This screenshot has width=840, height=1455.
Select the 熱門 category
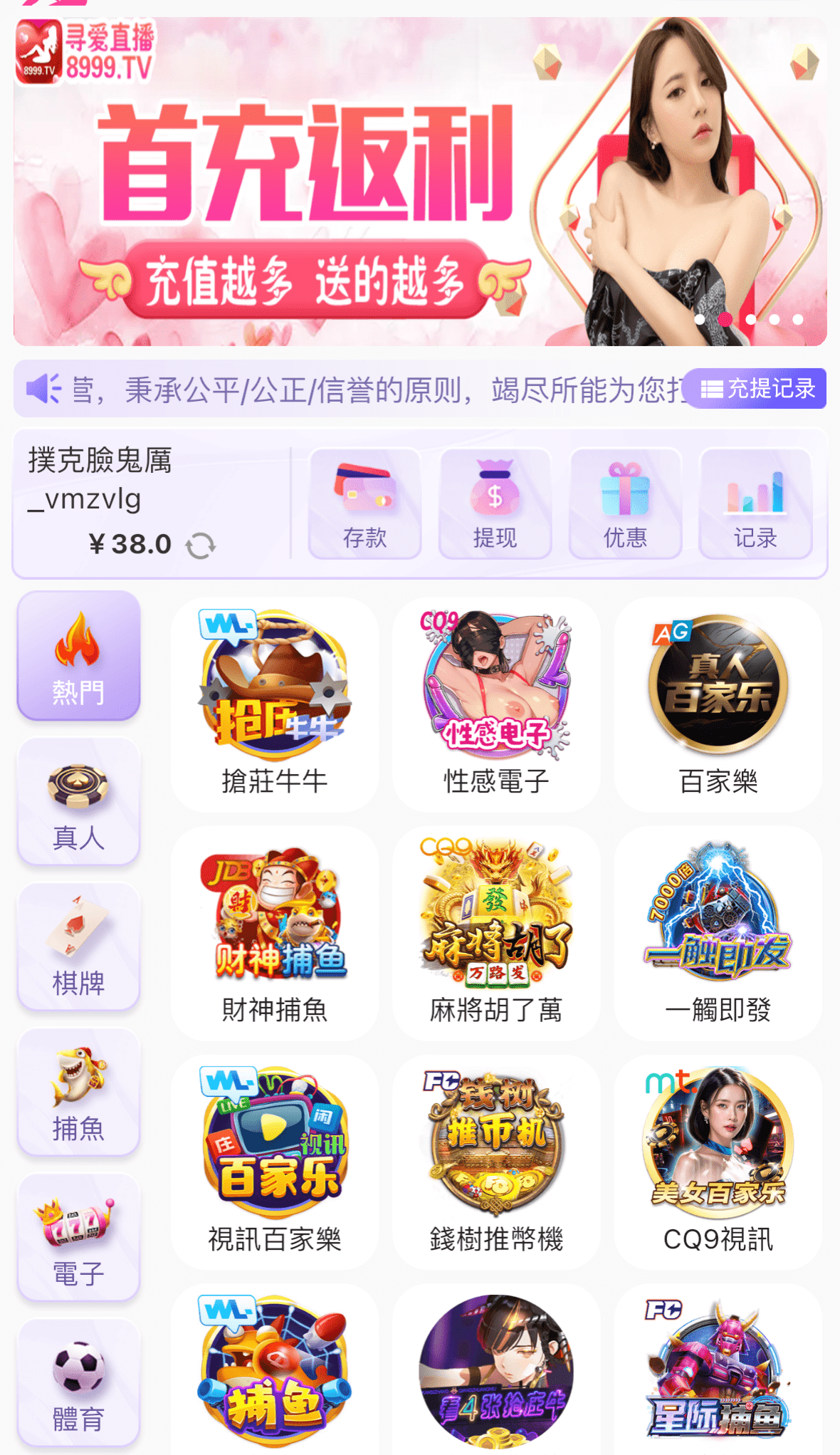click(78, 656)
